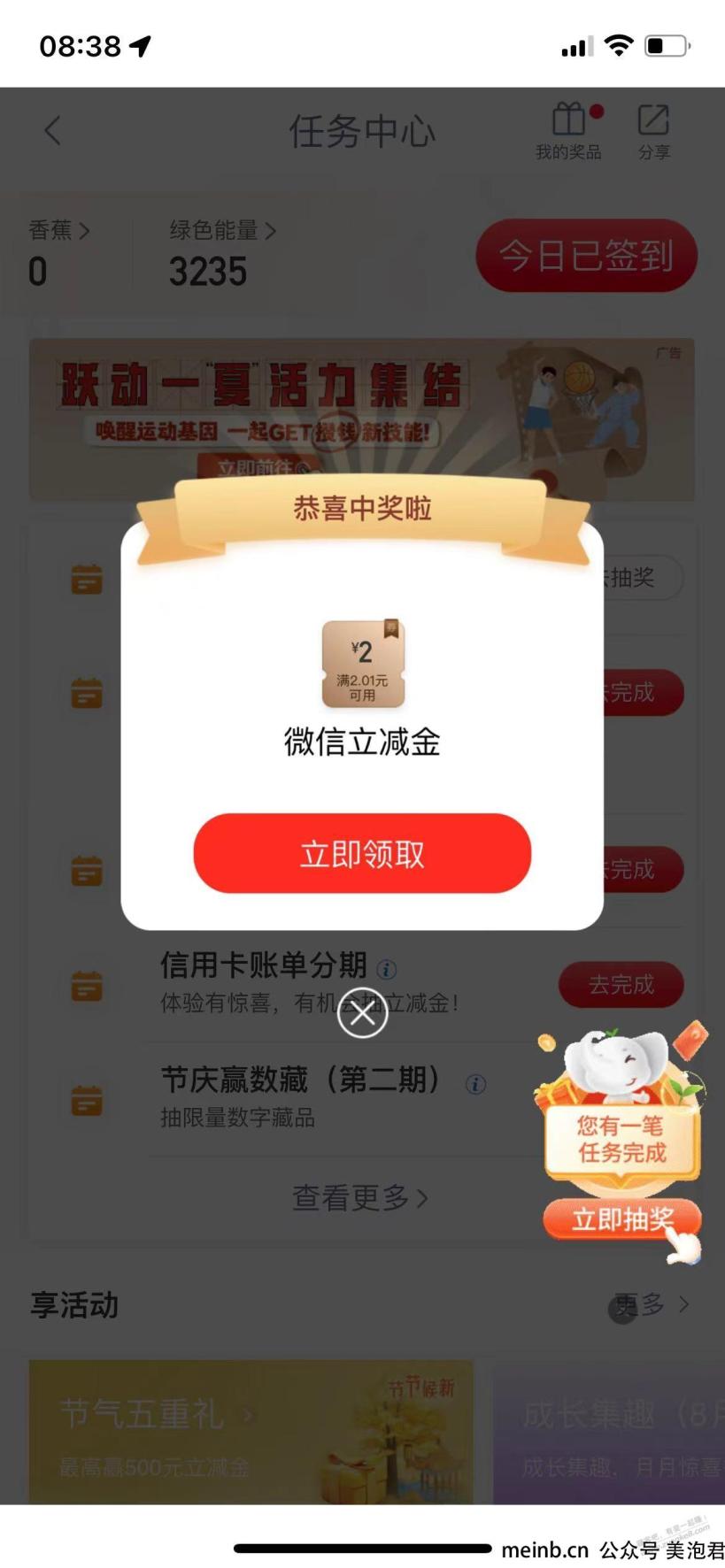Viewport: 725px width, 1568px height.
Task: Open the 成长集趣 activity card
Action: click(609, 1432)
